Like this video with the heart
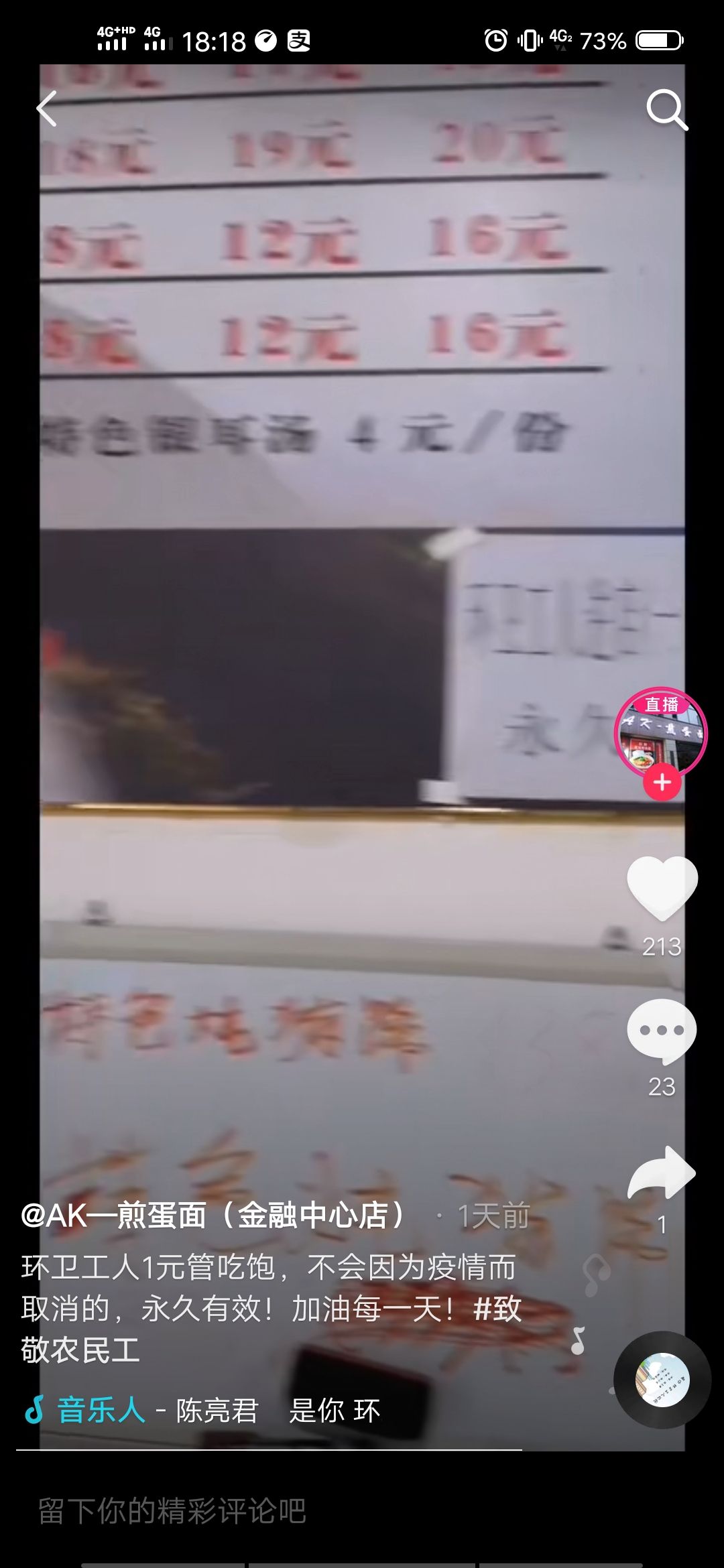This screenshot has width=724, height=1568. coord(662,888)
